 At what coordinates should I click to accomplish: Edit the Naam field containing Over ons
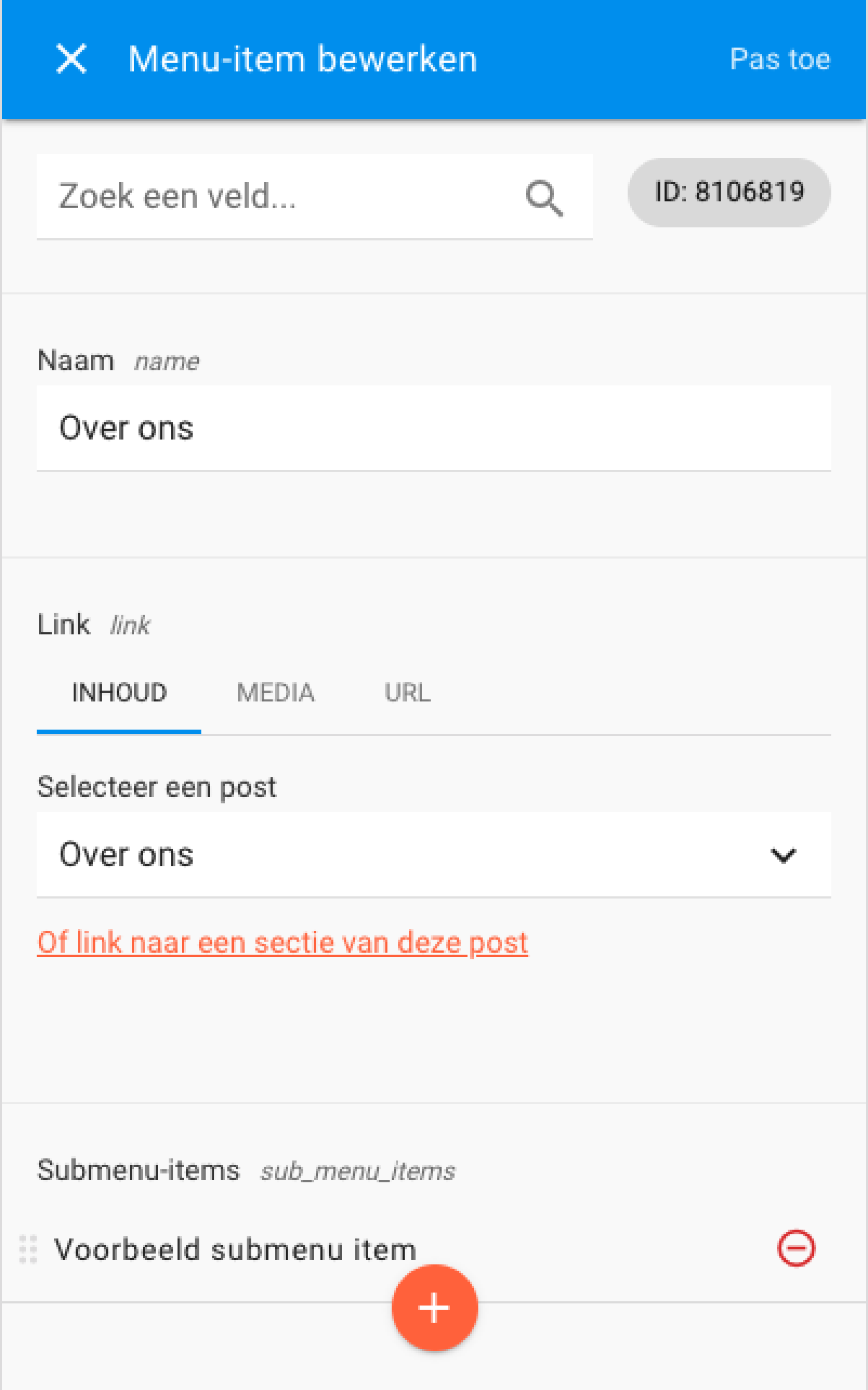point(434,428)
